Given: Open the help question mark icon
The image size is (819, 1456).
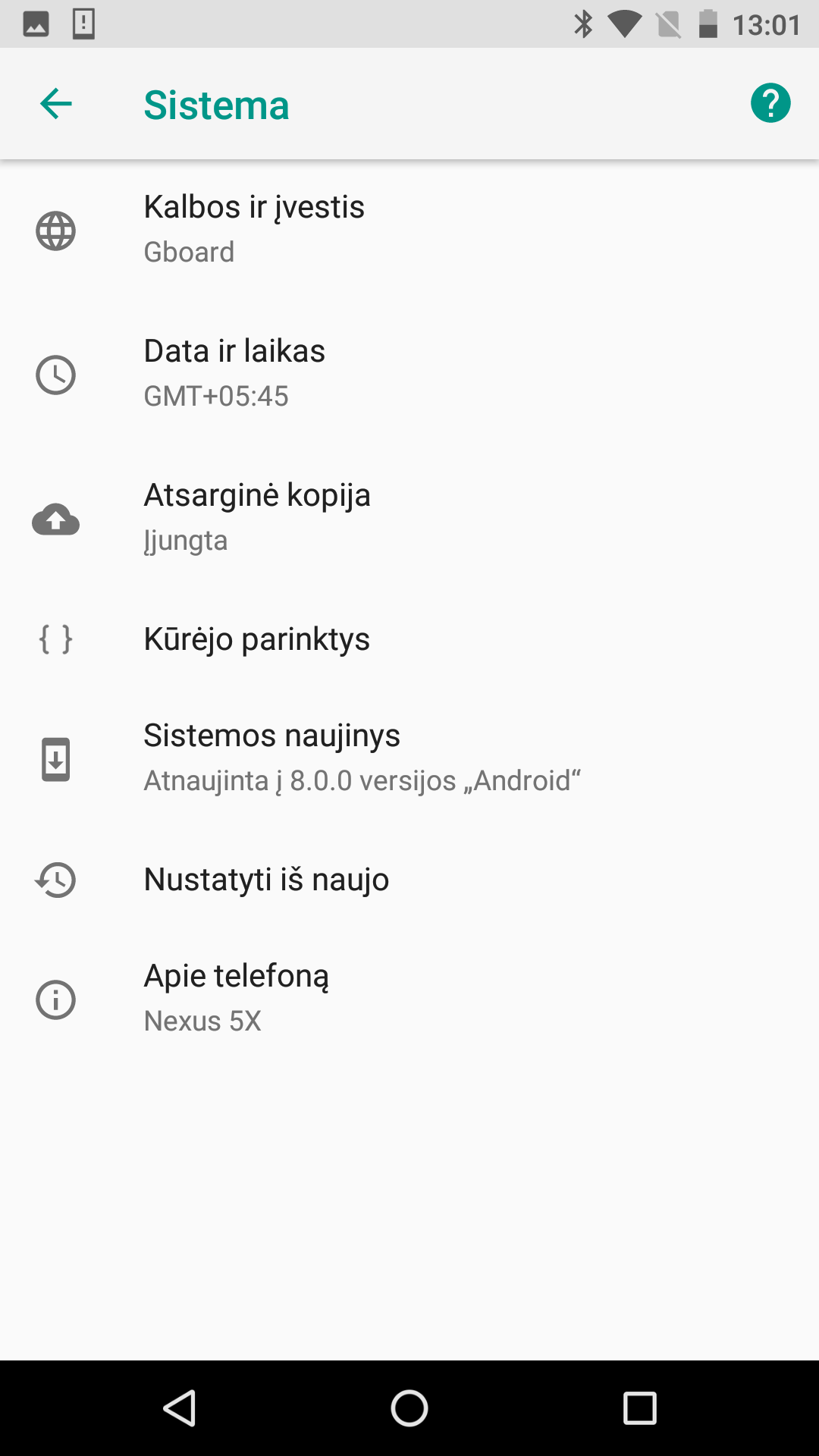Looking at the screenshot, I should pyautogui.click(x=770, y=103).
